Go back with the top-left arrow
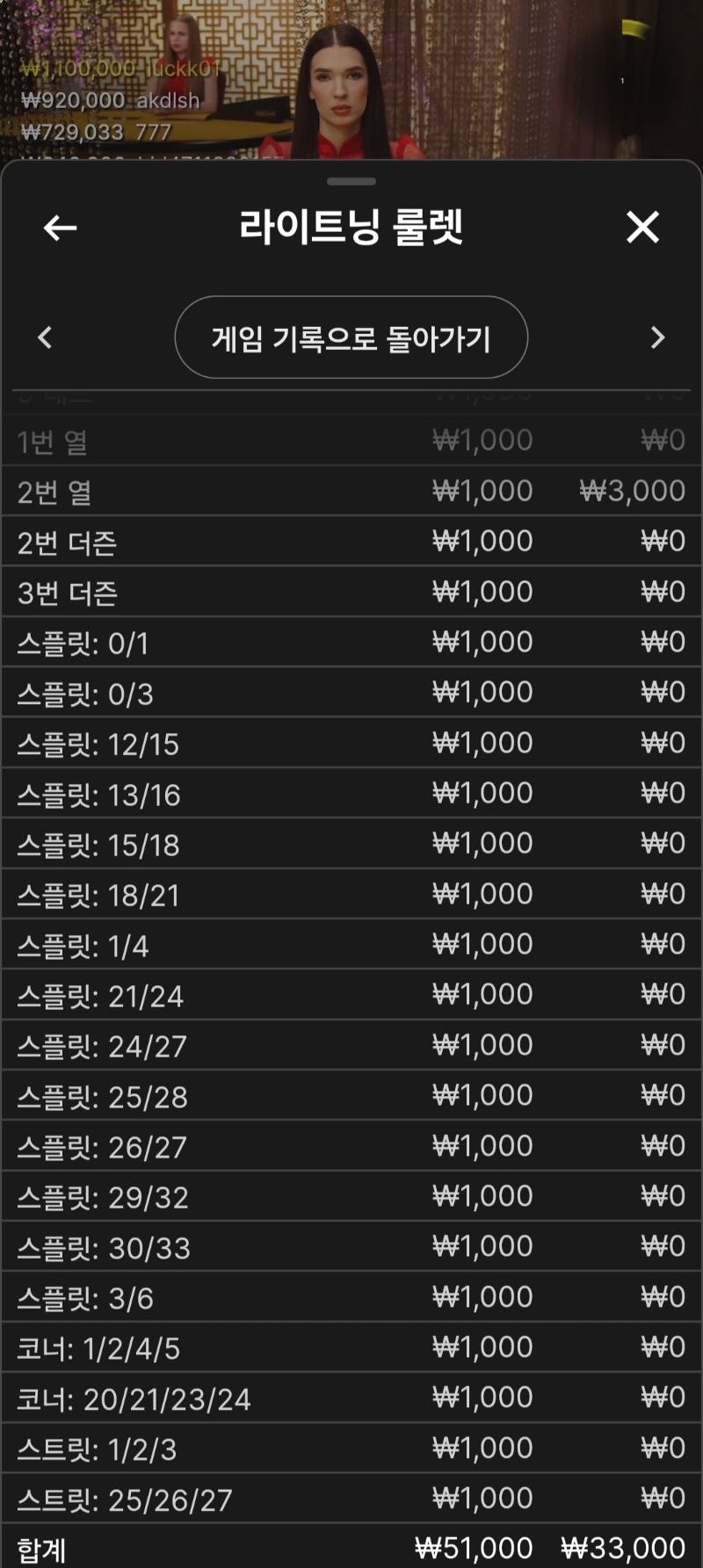This screenshot has width=703, height=1568. click(x=60, y=229)
